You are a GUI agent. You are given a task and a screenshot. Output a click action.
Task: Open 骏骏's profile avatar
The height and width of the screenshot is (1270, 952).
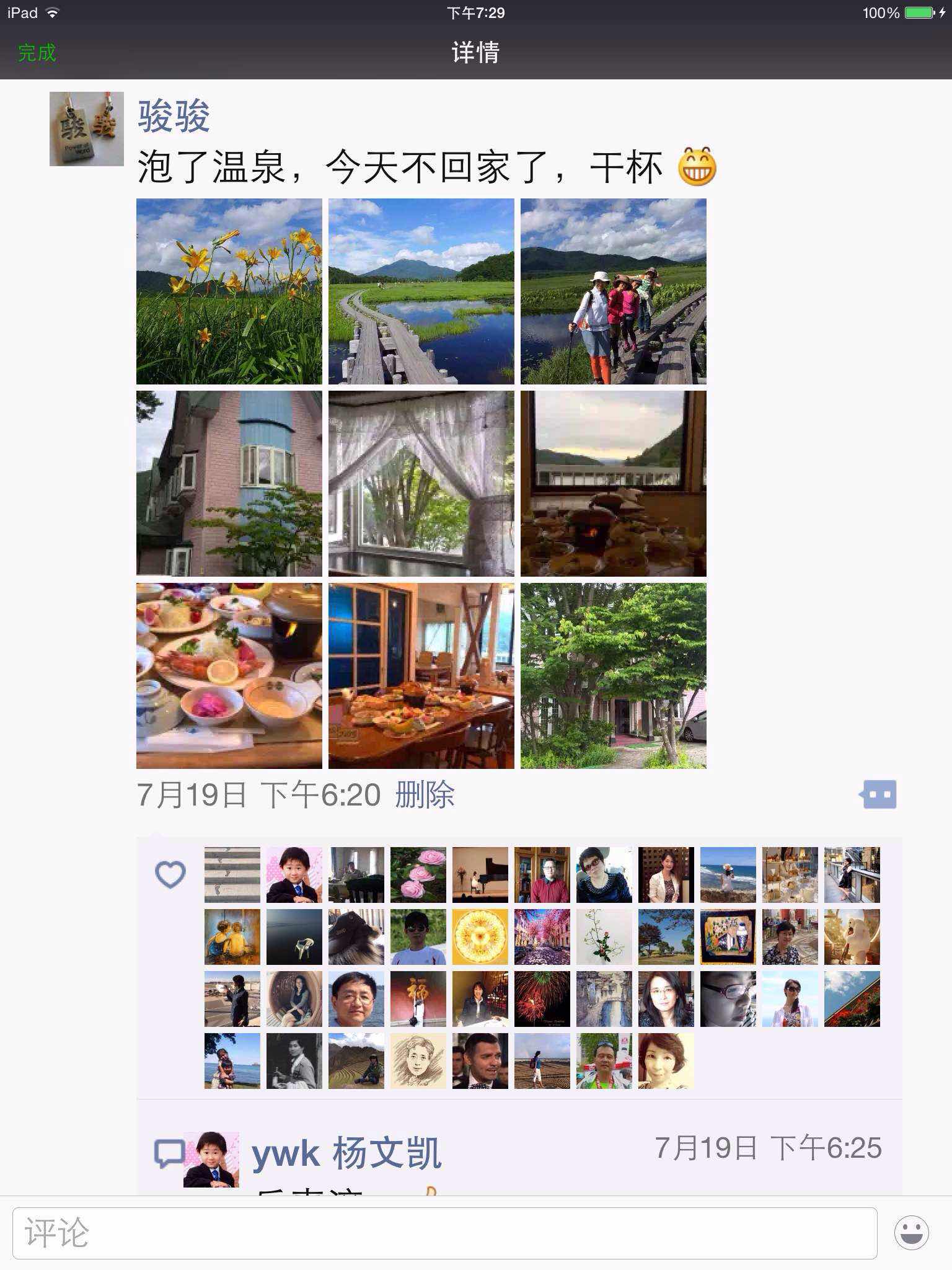click(x=87, y=129)
